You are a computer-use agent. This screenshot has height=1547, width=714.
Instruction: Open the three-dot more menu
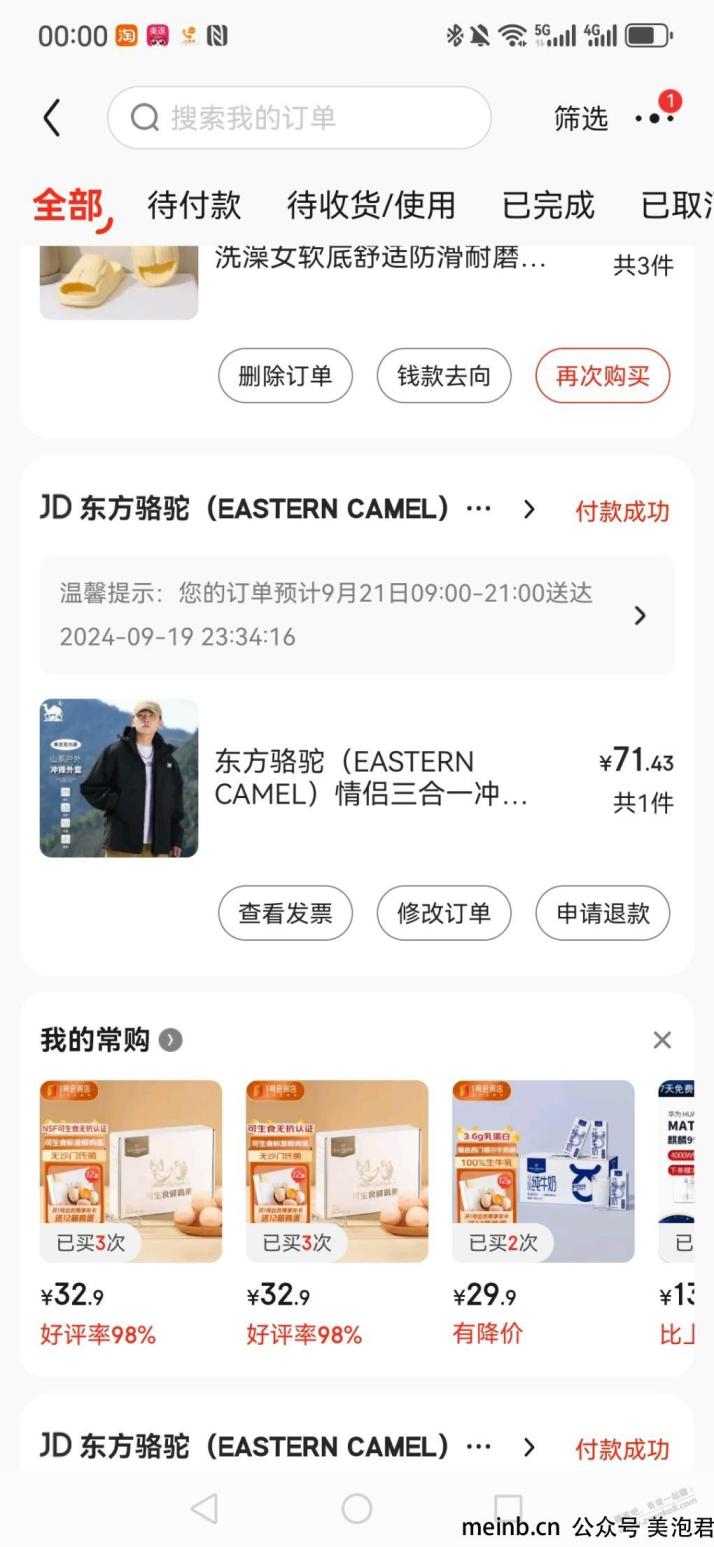pyautogui.click(x=654, y=117)
